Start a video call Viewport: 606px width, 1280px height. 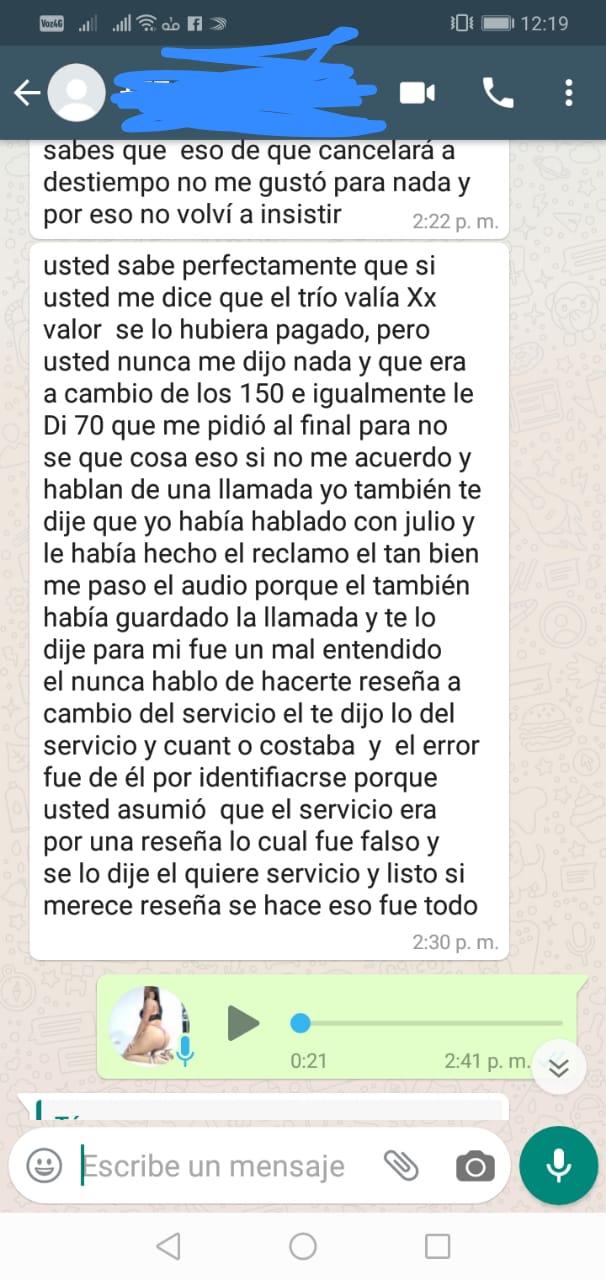pyautogui.click(x=417, y=93)
